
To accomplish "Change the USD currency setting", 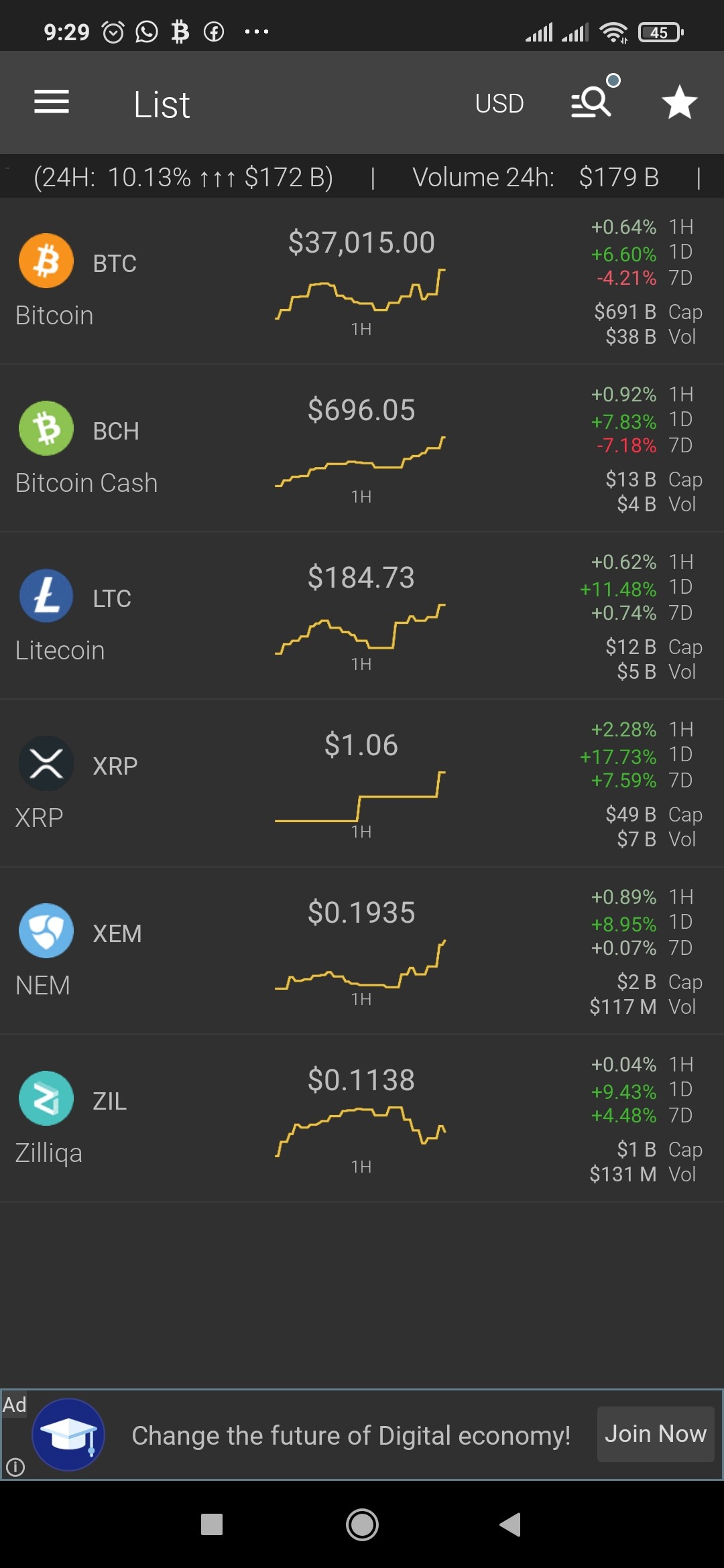I will coord(499,103).
